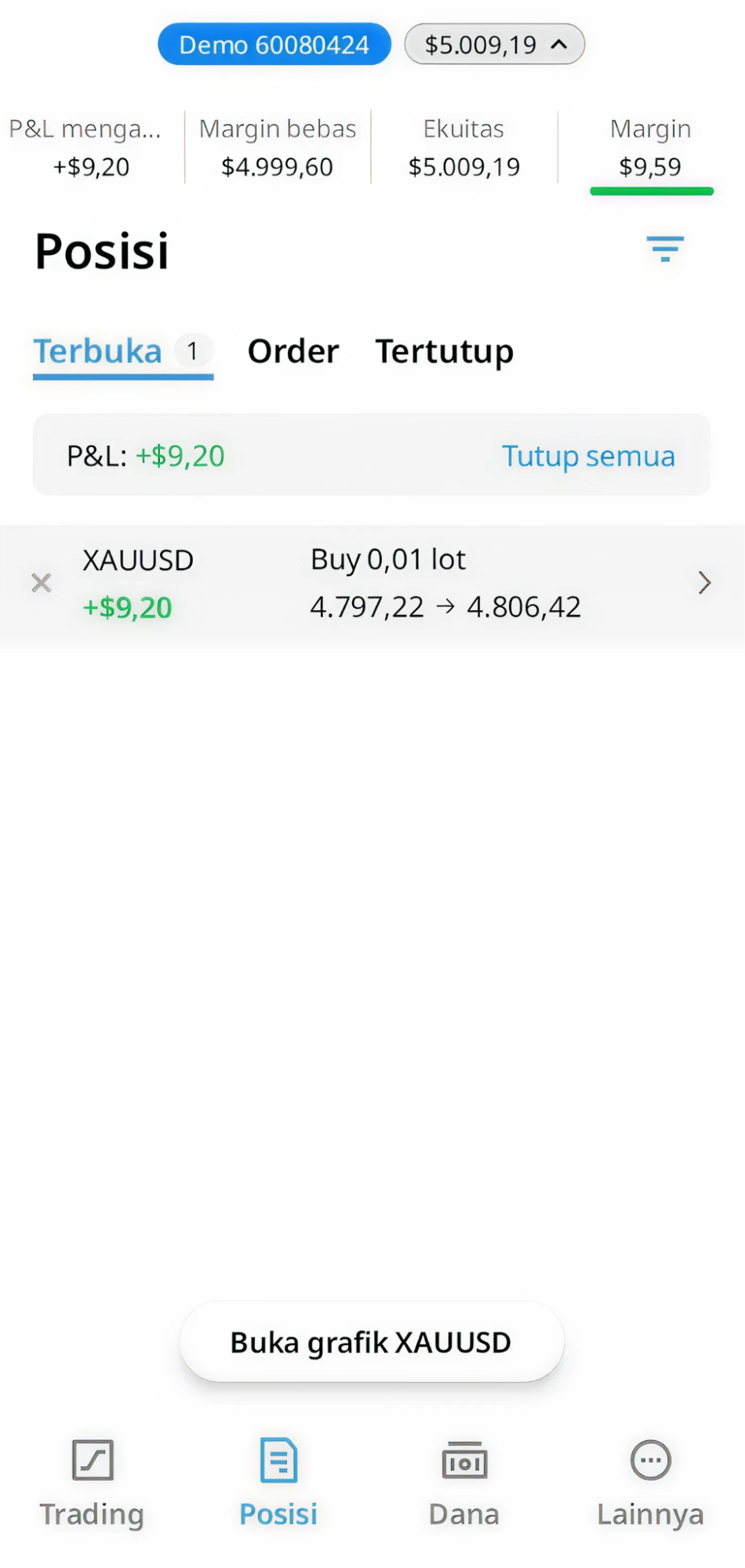The width and height of the screenshot is (745, 1568).
Task: Close the XAUUSD position with X
Action: [x=42, y=583]
